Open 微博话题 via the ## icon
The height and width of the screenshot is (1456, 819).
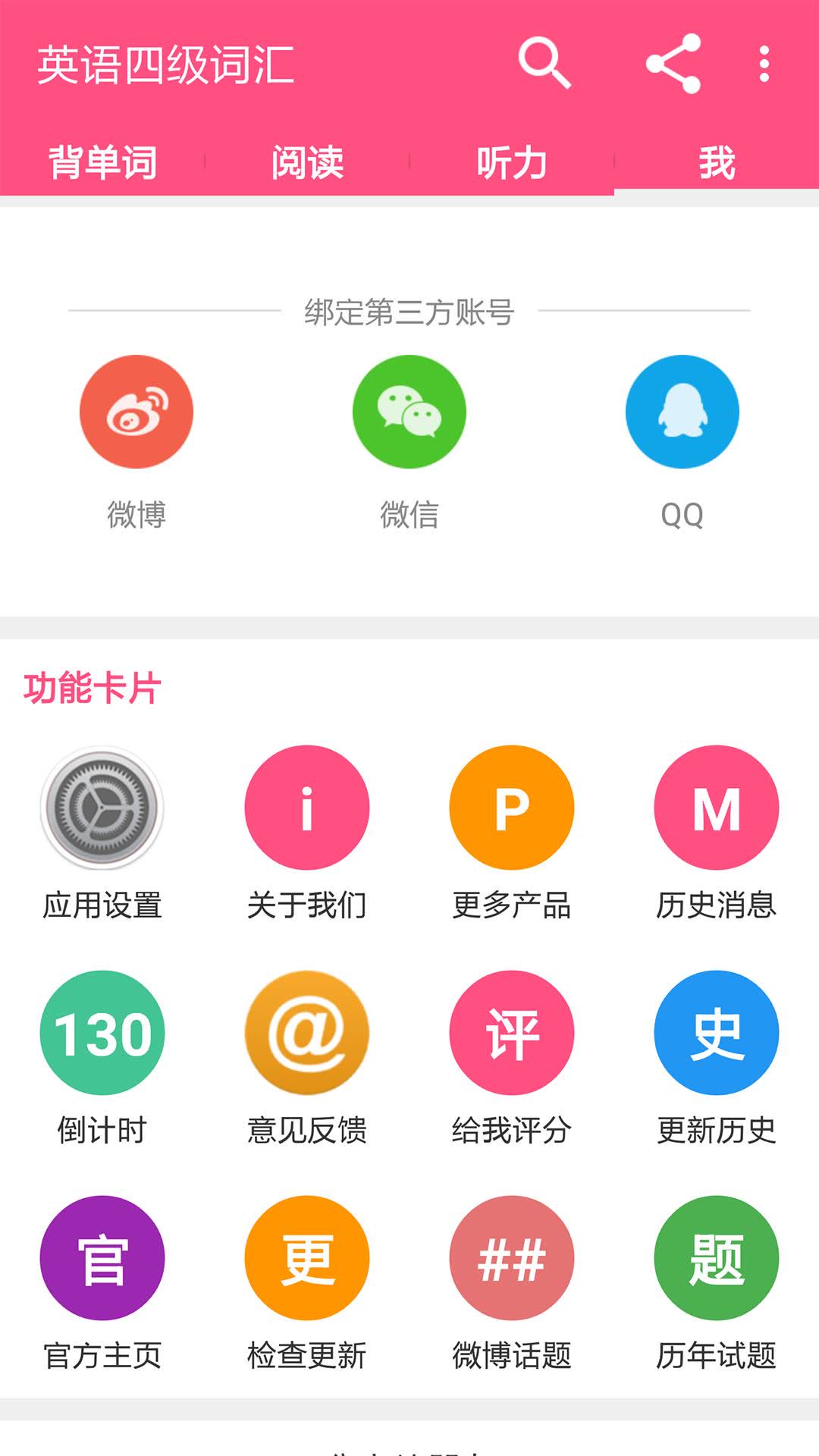pyautogui.click(x=512, y=1257)
